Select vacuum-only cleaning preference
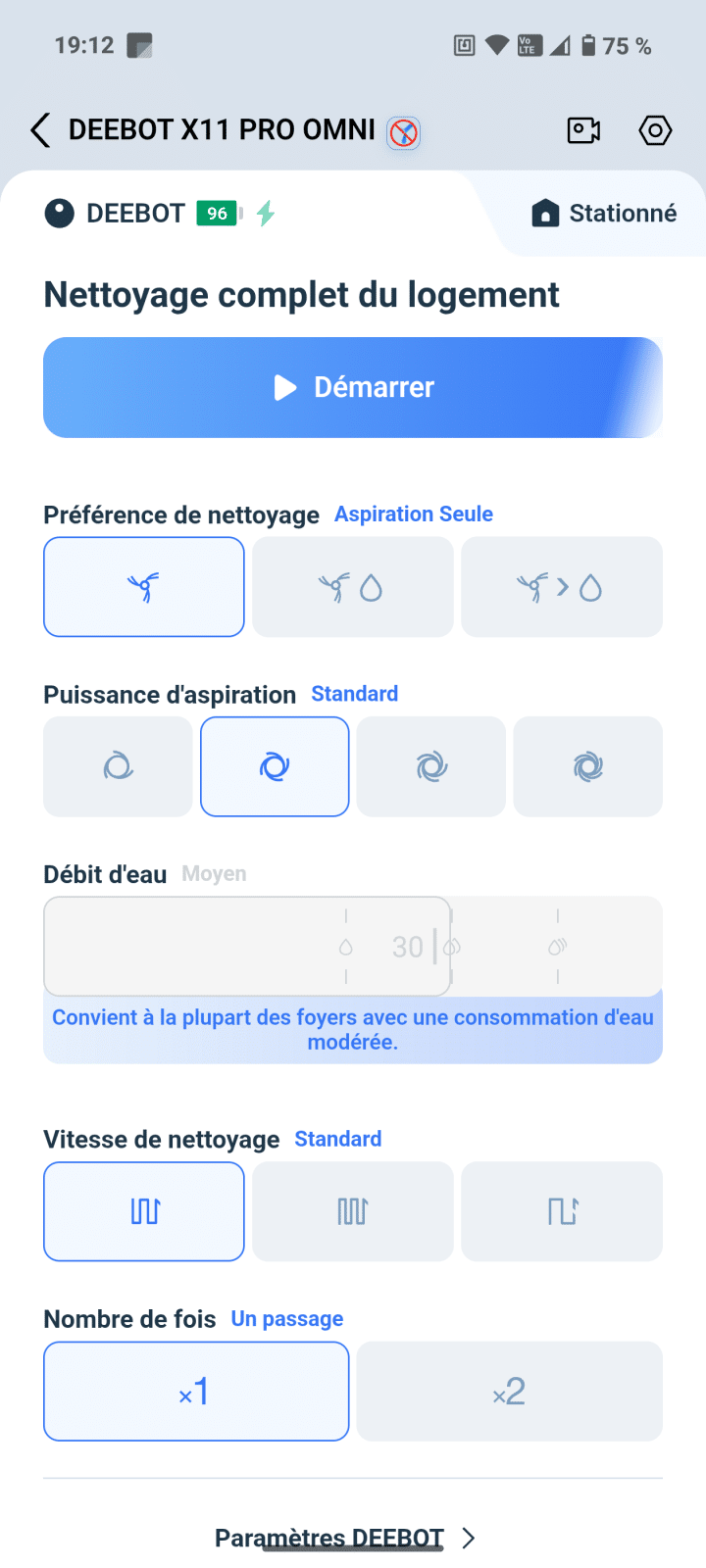Viewport: 706px width, 1568px height. click(144, 587)
